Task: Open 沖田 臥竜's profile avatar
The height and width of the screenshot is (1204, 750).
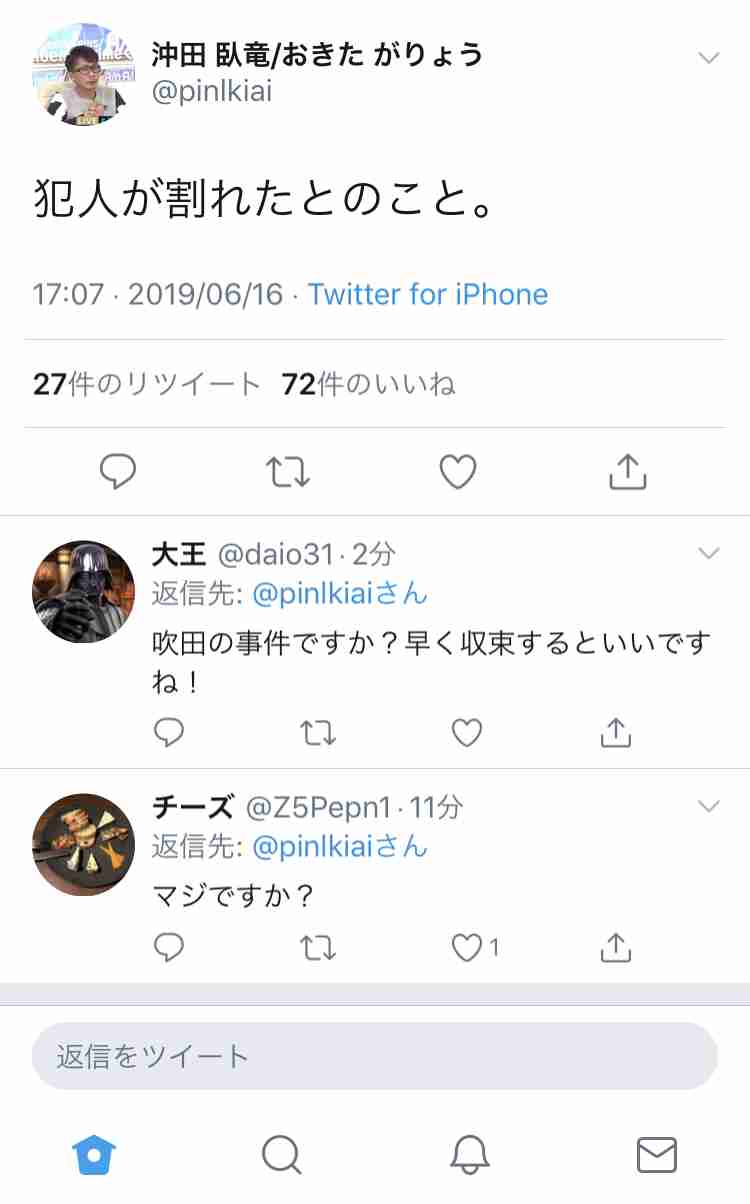Action: (x=83, y=76)
